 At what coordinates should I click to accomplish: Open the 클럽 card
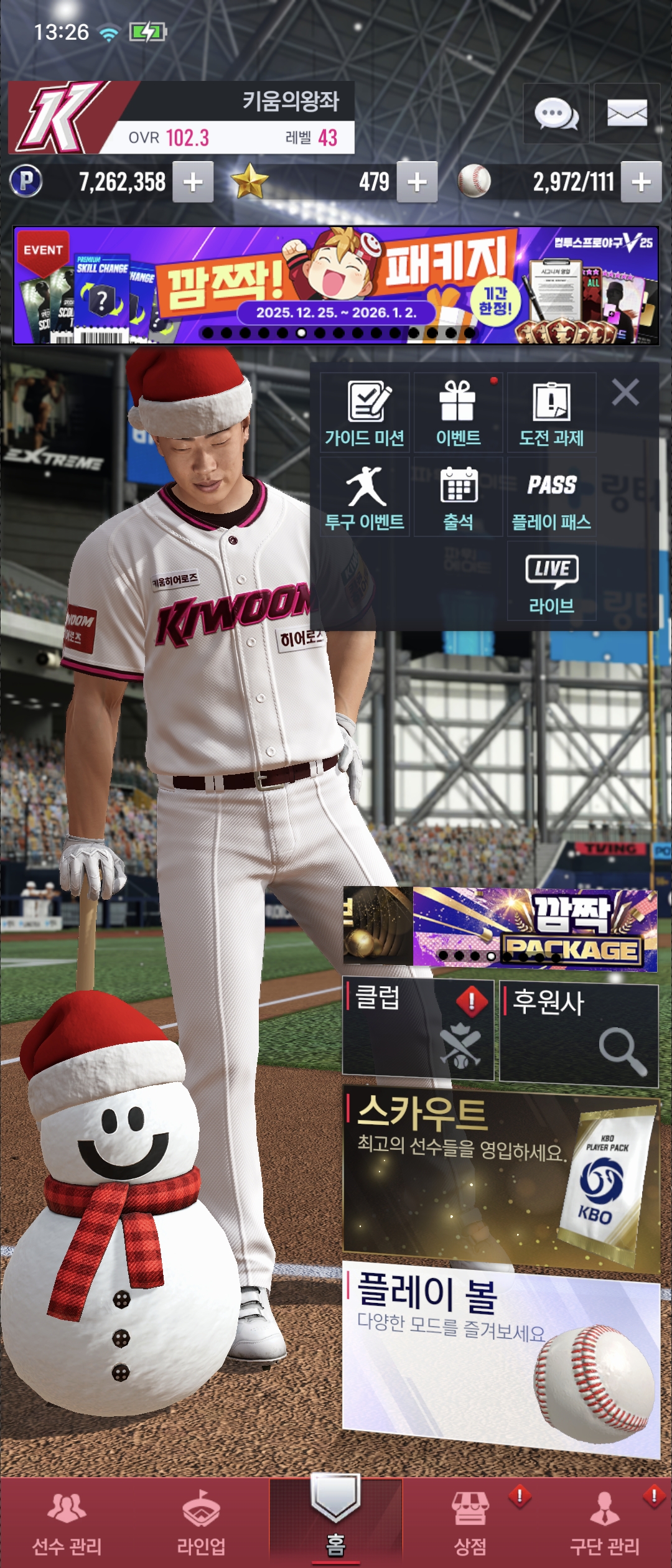(418, 1029)
